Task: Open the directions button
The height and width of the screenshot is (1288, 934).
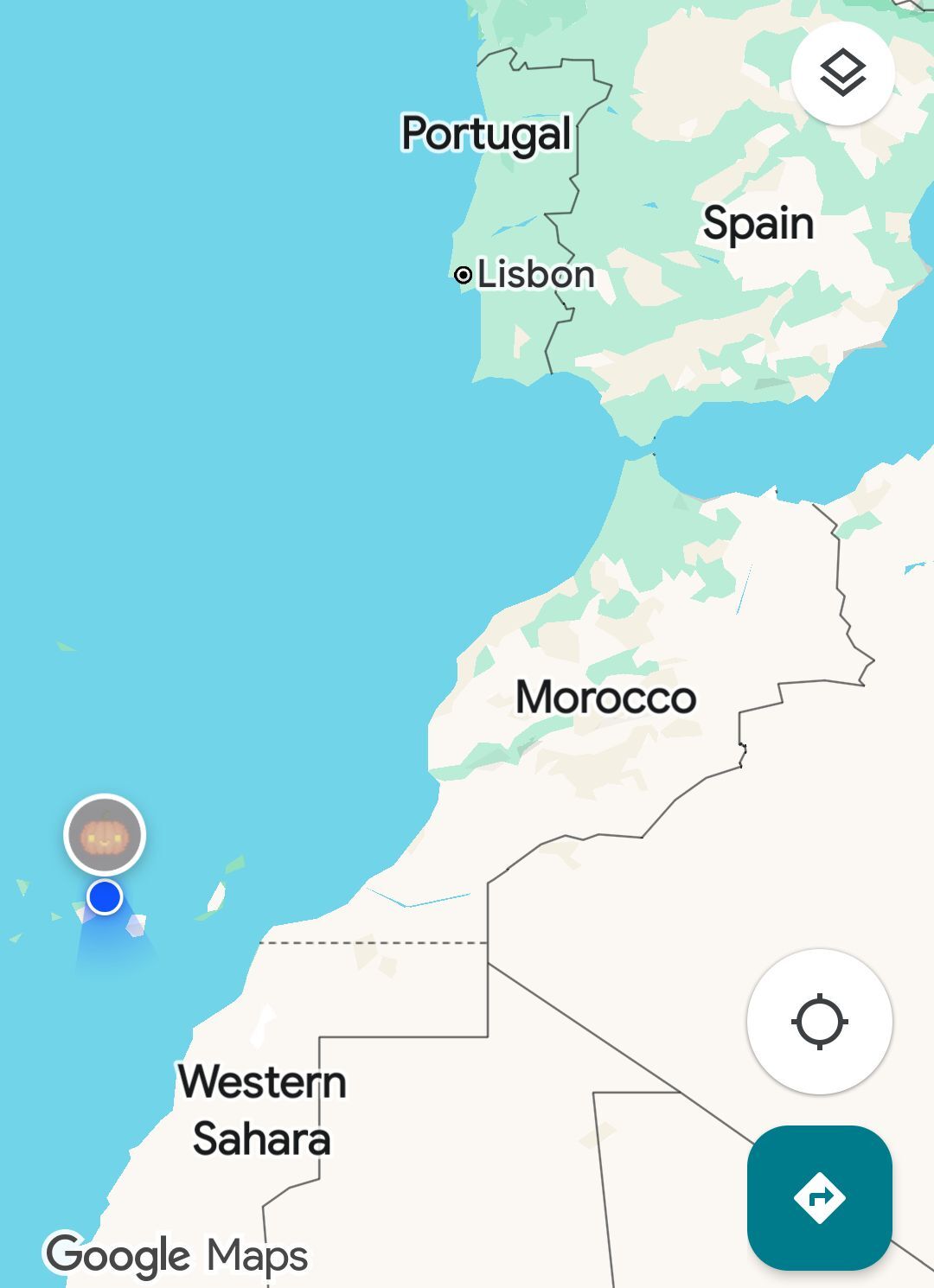Action: click(x=819, y=1197)
